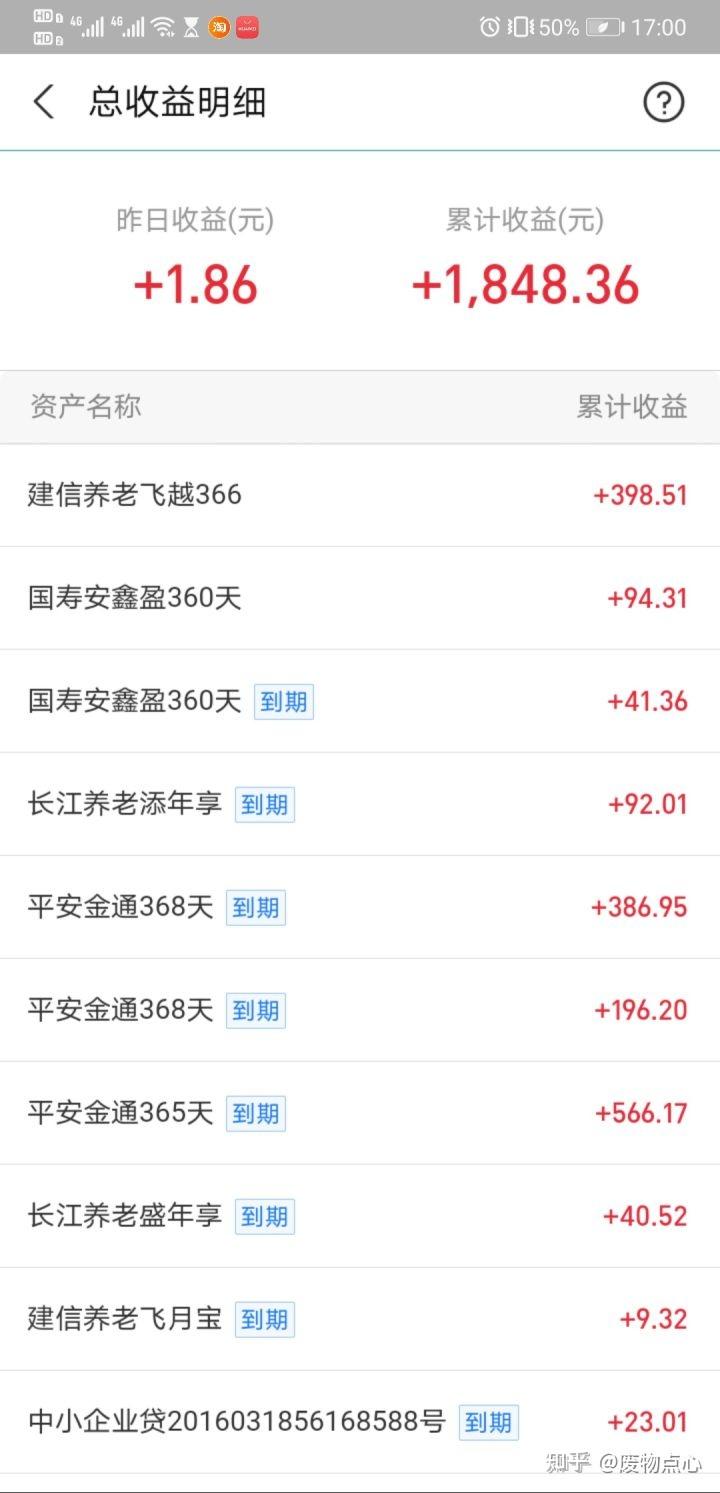Go back from 总收益明细 page
The height and width of the screenshot is (1493, 720).
44,102
